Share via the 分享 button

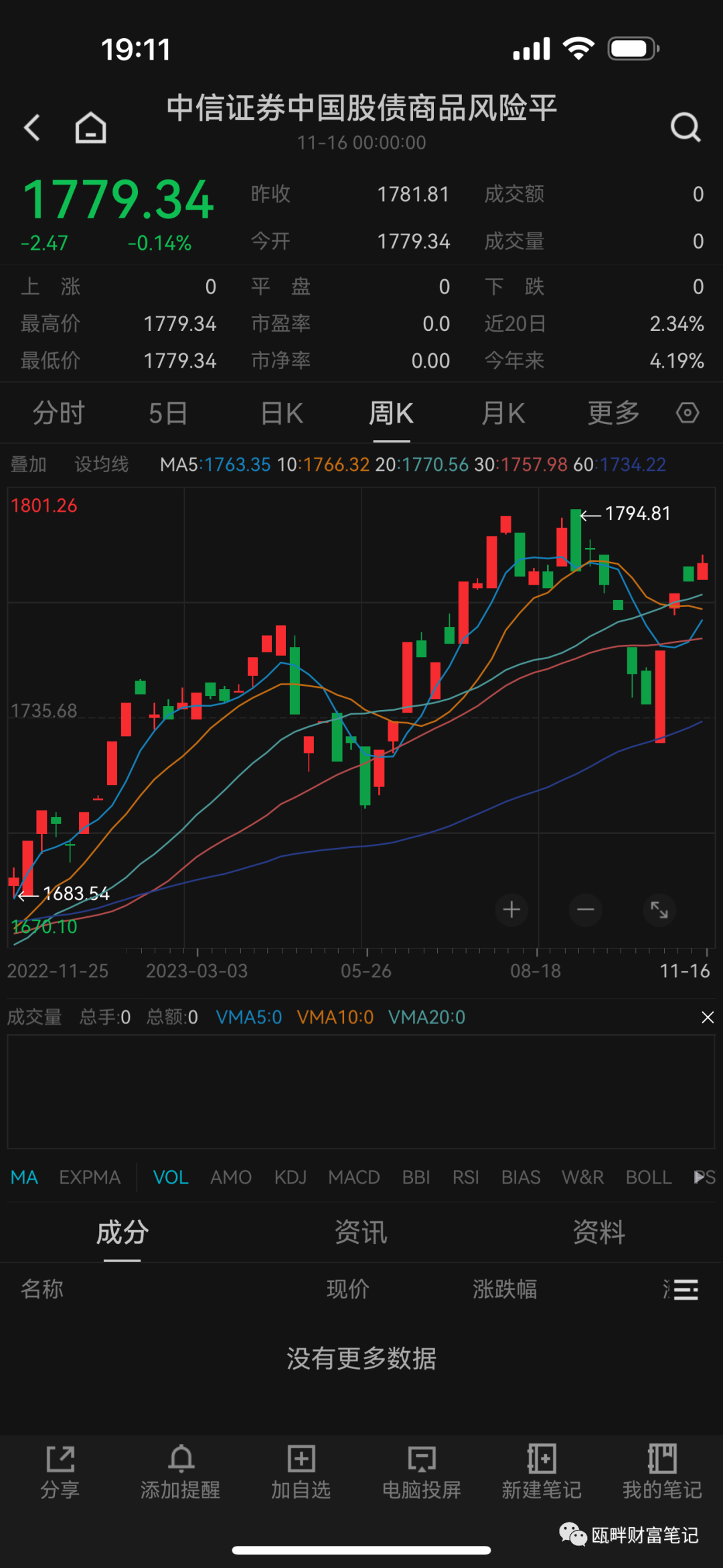pyautogui.click(x=60, y=1472)
